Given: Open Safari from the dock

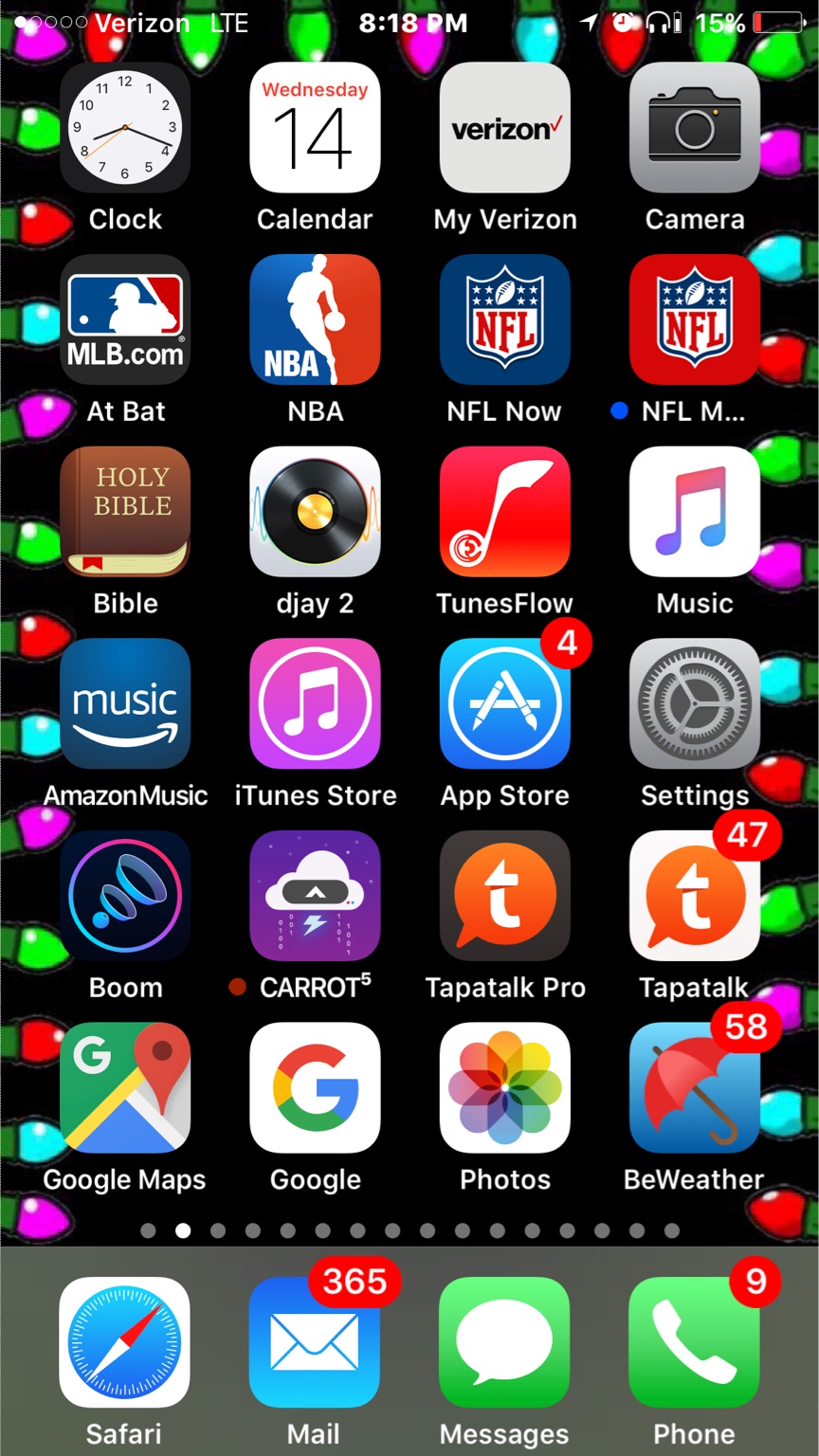Looking at the screenshot, I should 125,1342.
